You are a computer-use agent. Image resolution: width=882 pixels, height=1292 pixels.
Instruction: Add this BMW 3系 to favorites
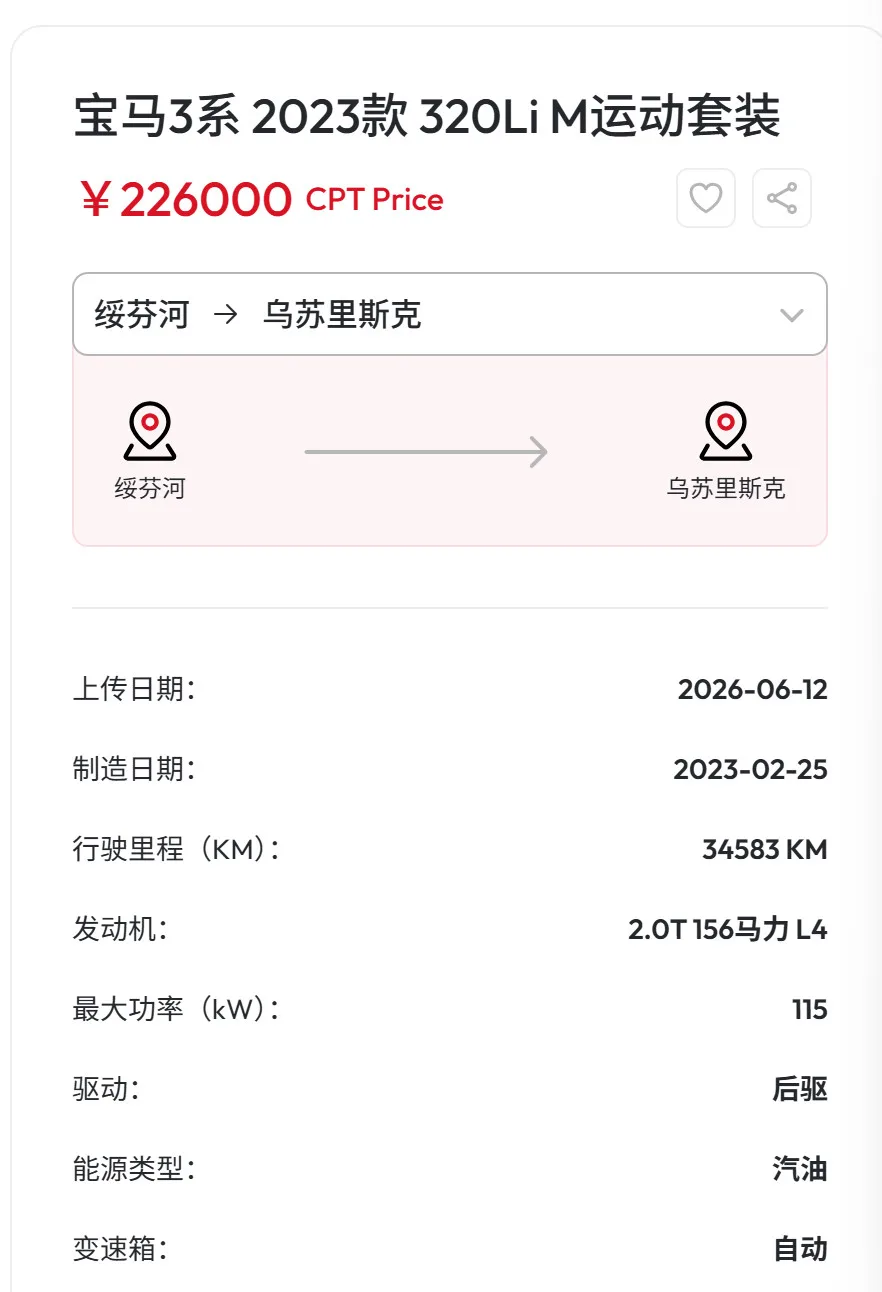pos(706,198)
